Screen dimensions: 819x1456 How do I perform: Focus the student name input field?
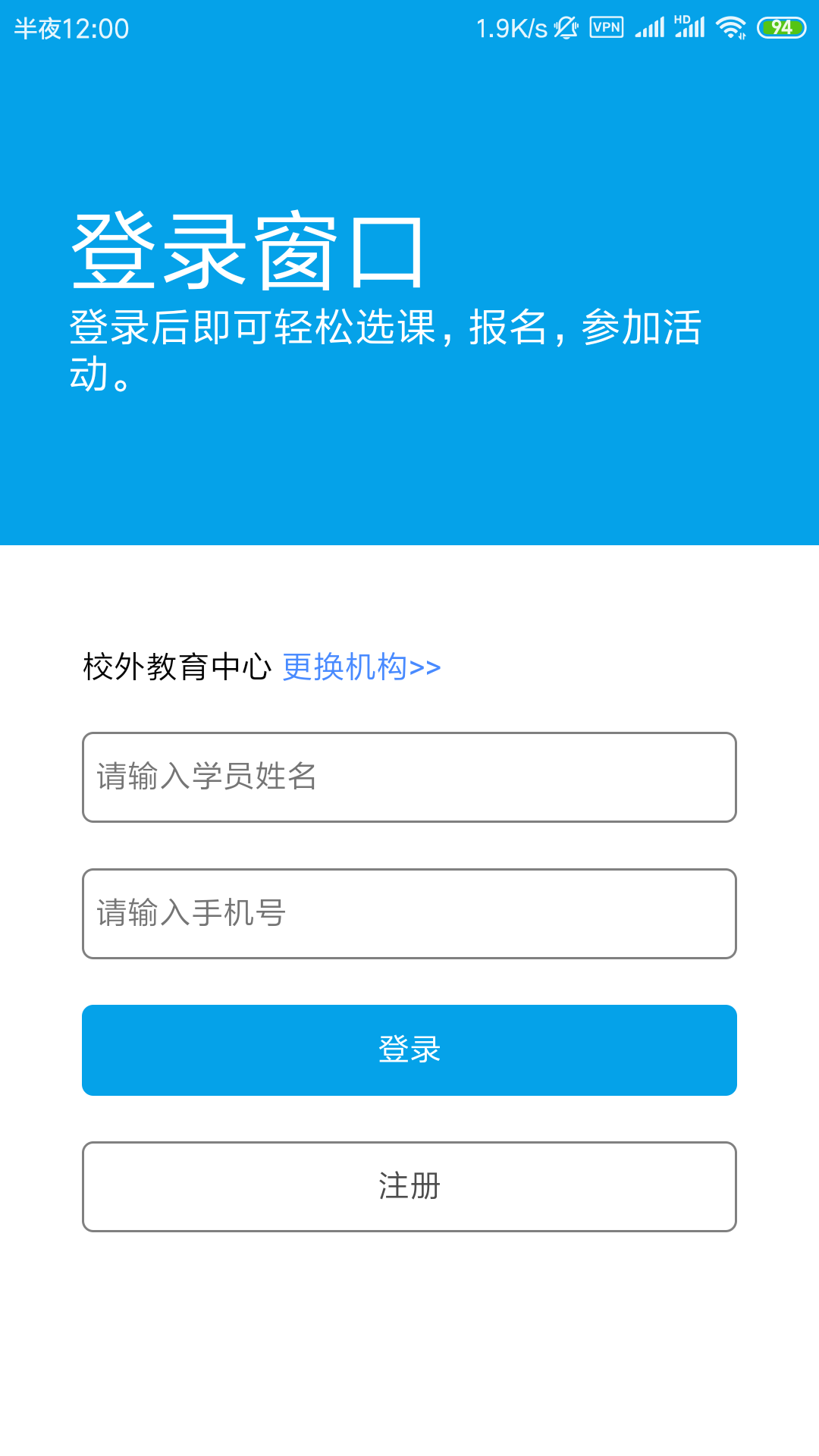click(x=409, y=777)
